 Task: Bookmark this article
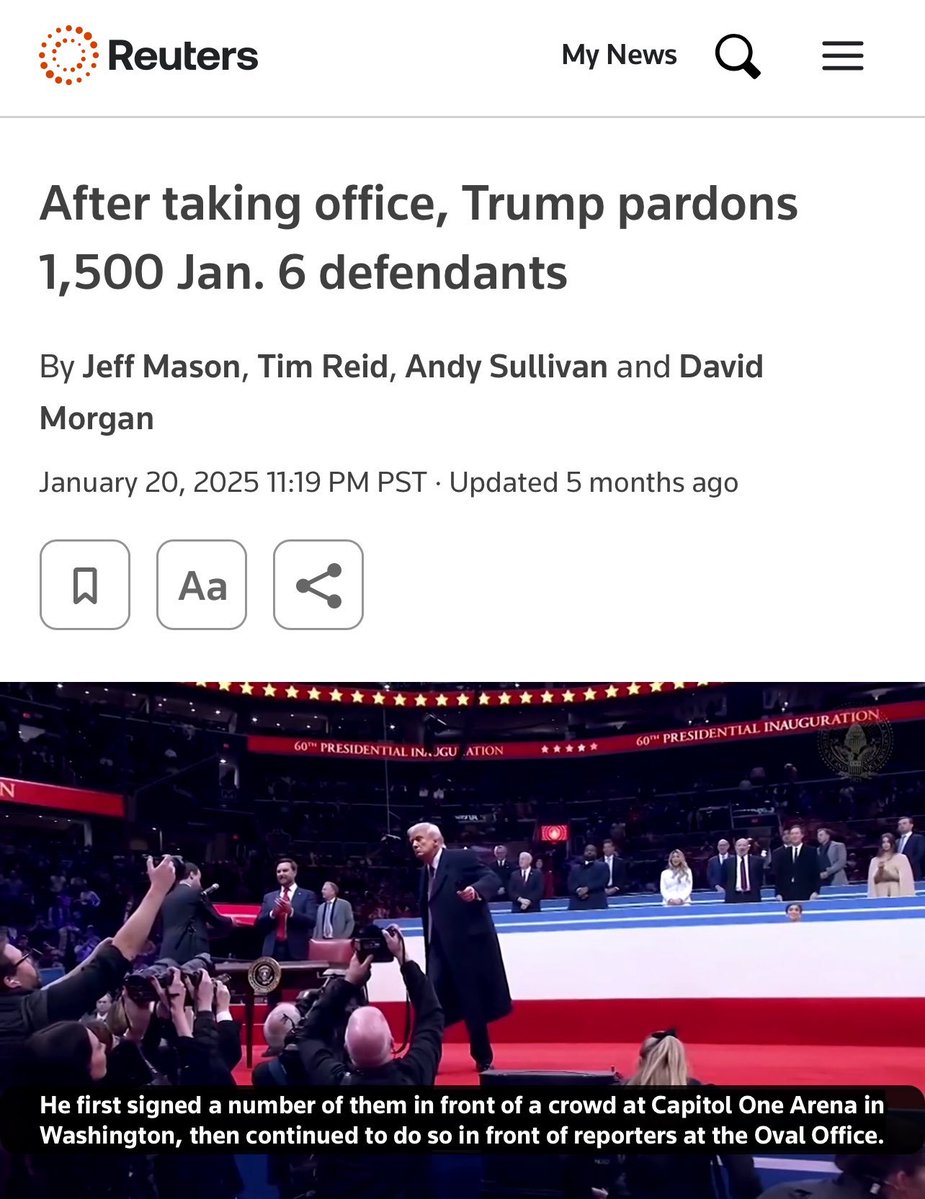click(85, 585)
